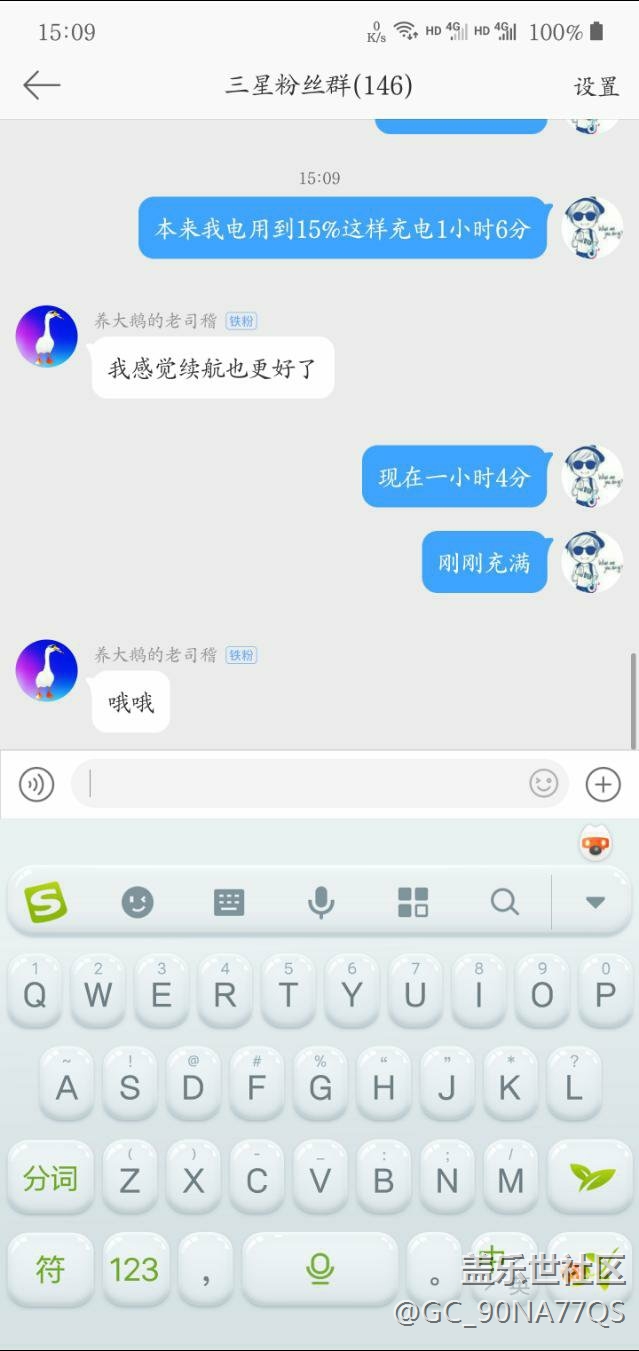Start voice input from keyboard toolbar

pyautogui.click(x=321, y=903)
